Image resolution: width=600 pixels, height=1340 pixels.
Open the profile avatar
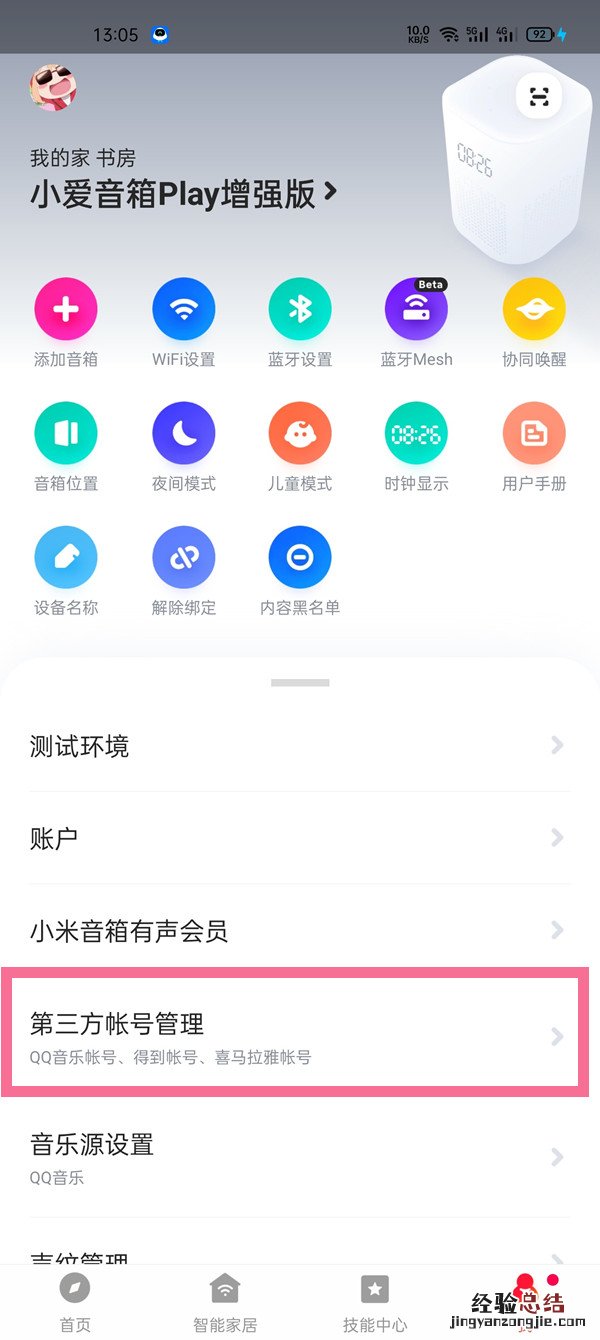point(54,88)
